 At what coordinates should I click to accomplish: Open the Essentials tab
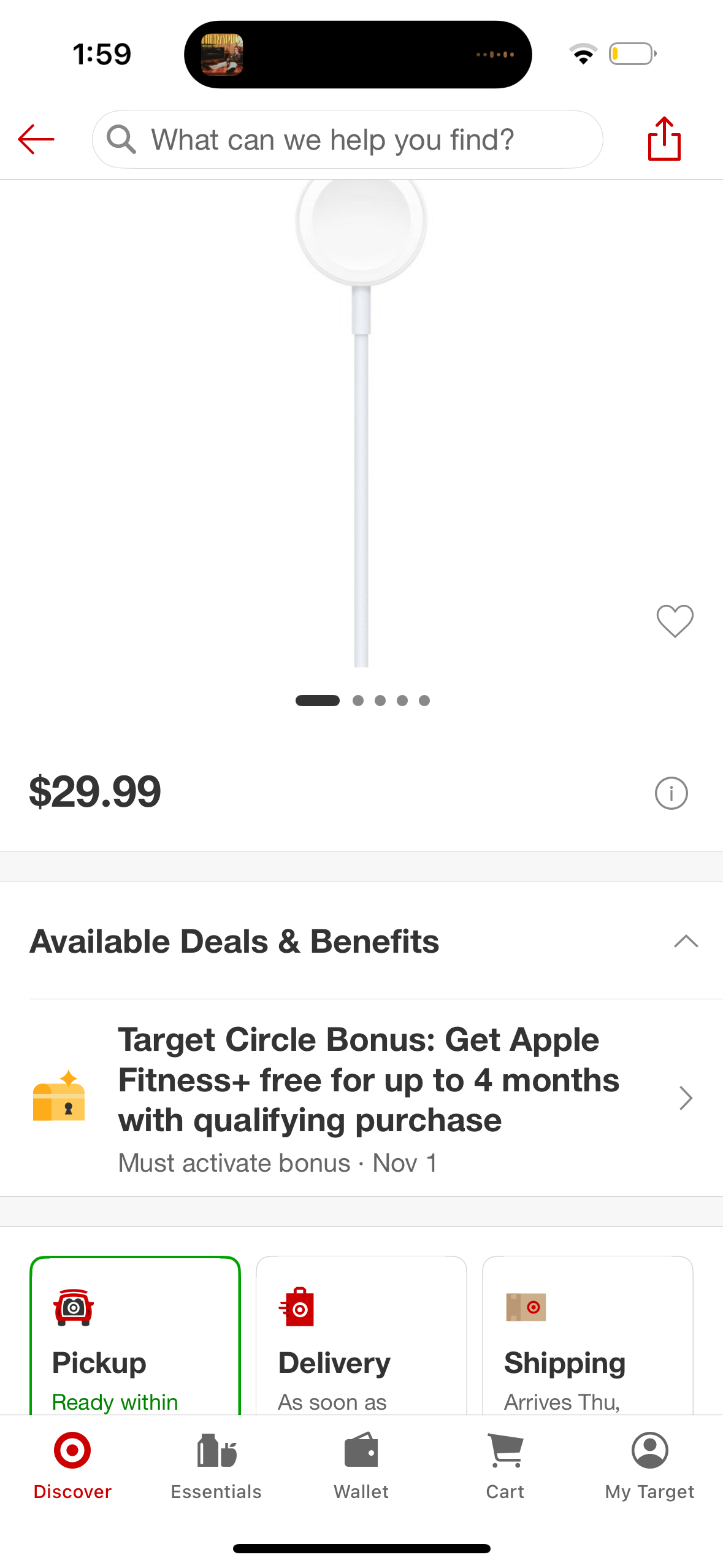pos(216,1465)
